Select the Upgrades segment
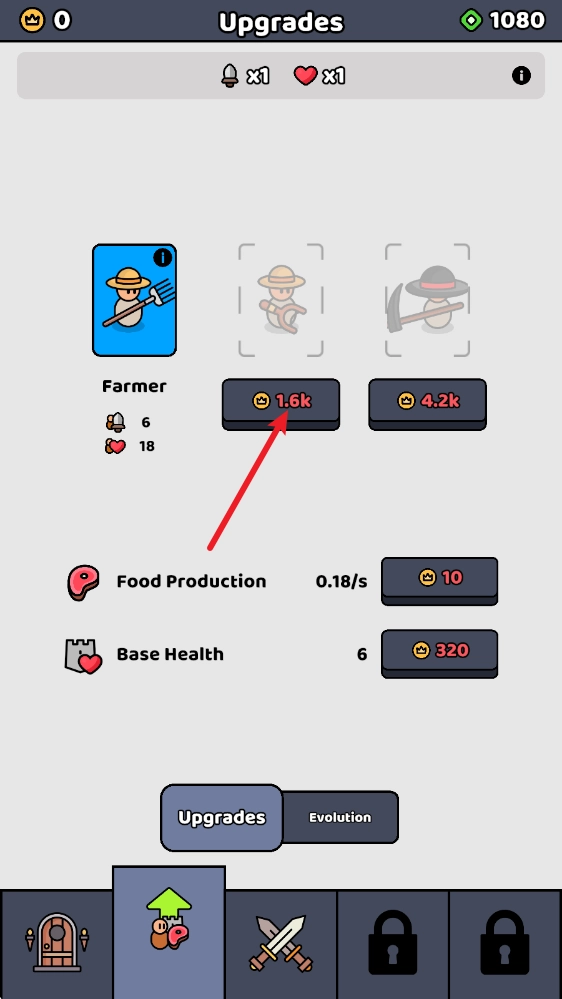 click(x=221, y=817)
